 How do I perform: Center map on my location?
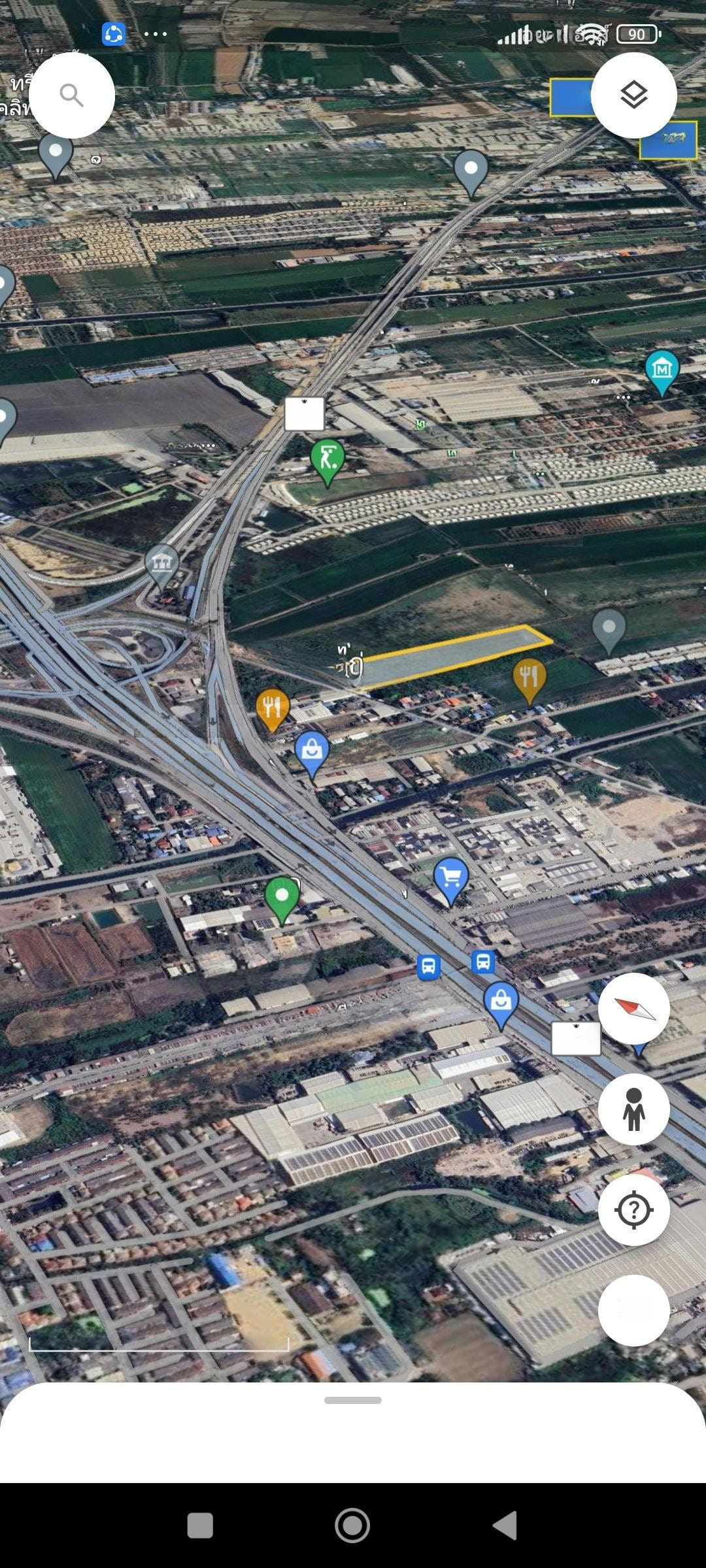[633, 1210]
